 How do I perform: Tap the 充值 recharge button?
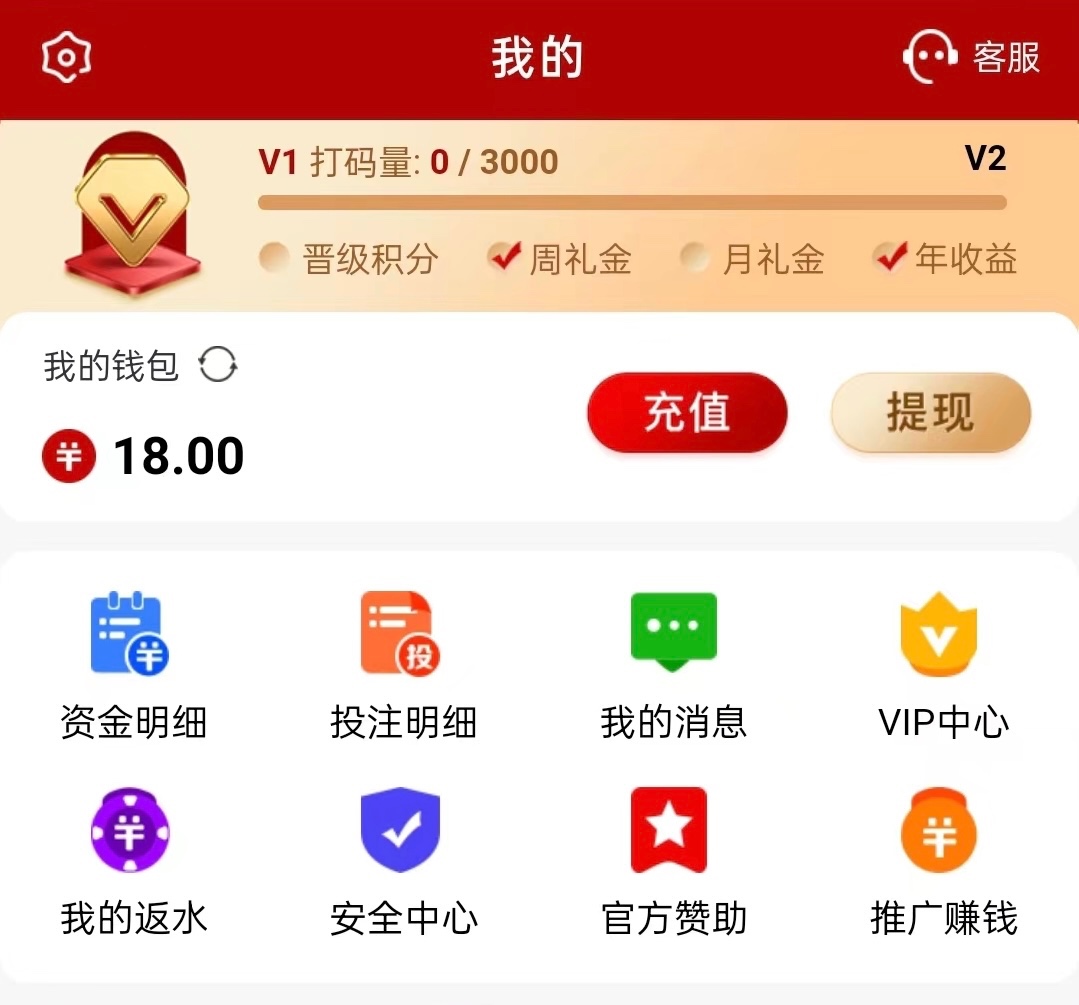tap(687, 413)
